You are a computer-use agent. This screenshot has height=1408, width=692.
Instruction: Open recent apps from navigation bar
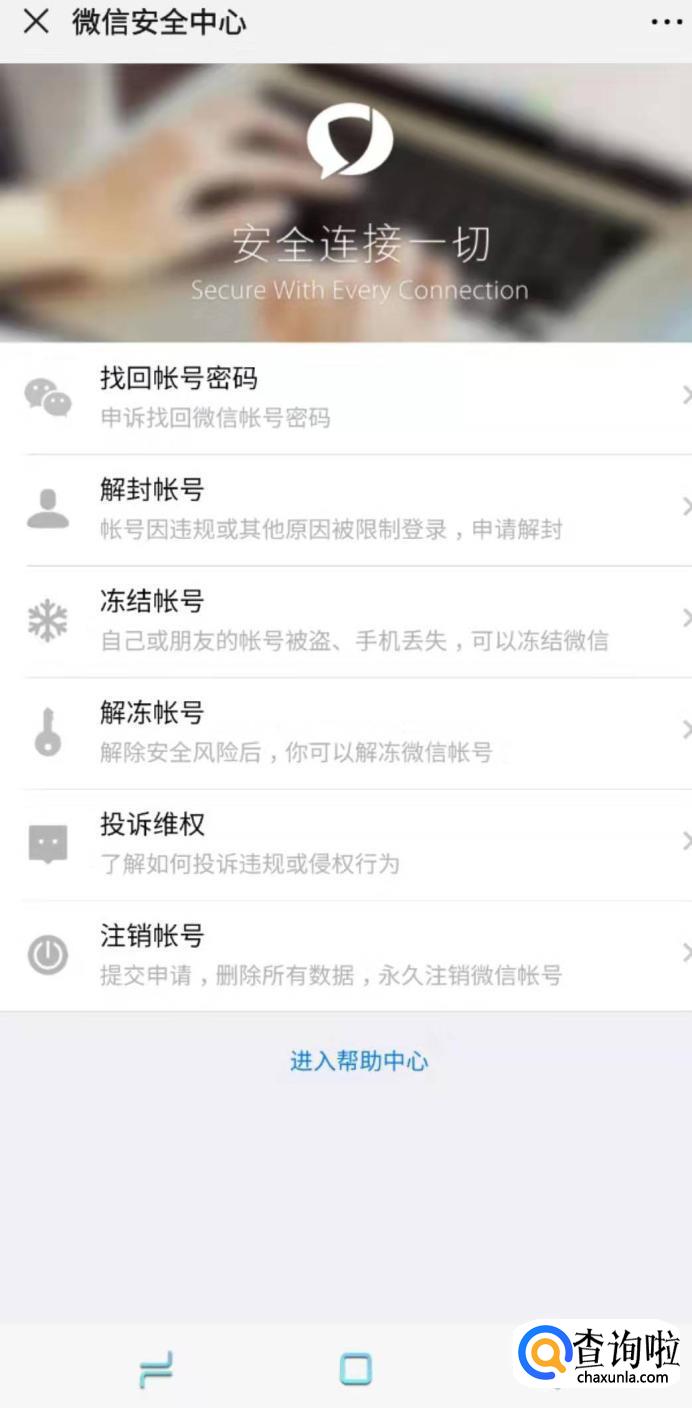pyautogui.click(x=156, y=1369)
